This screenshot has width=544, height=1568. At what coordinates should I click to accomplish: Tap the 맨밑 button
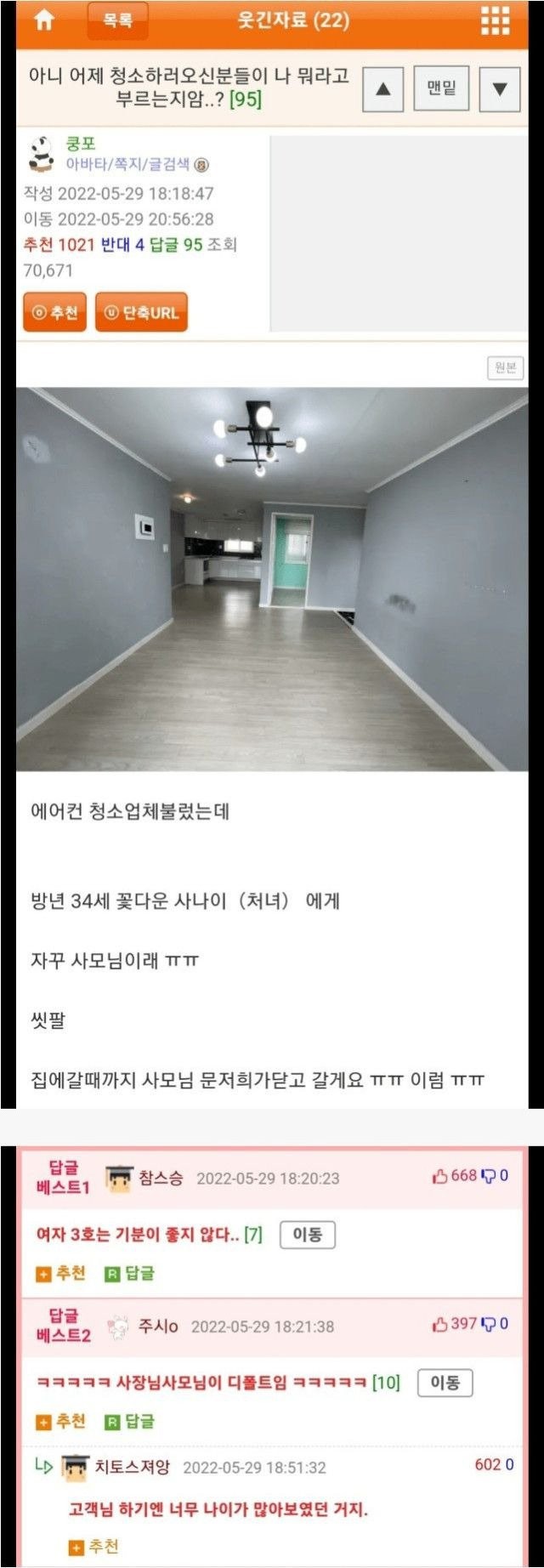pos(441,88)
